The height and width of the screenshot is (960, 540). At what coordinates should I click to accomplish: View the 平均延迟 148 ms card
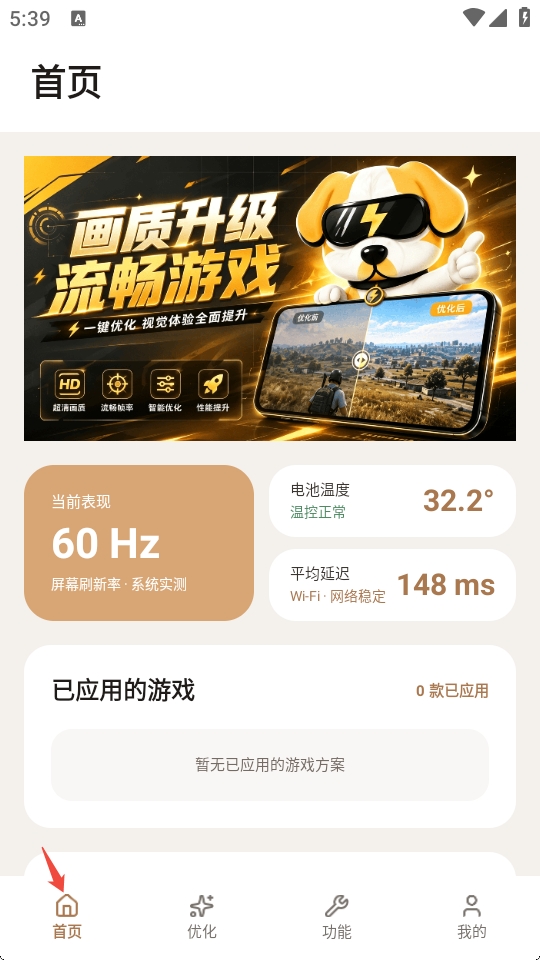392,585
